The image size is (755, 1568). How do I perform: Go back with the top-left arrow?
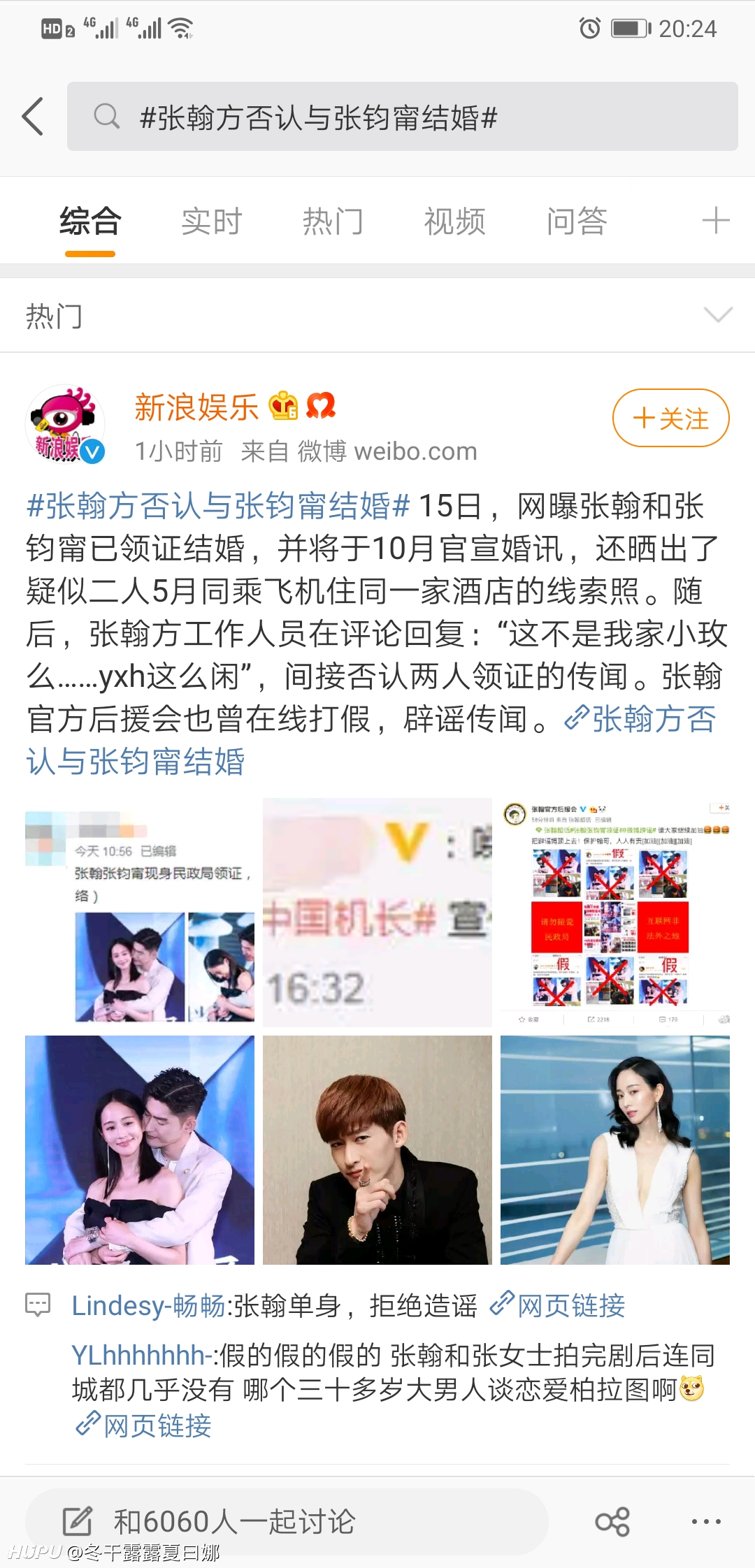coord(33,116)
